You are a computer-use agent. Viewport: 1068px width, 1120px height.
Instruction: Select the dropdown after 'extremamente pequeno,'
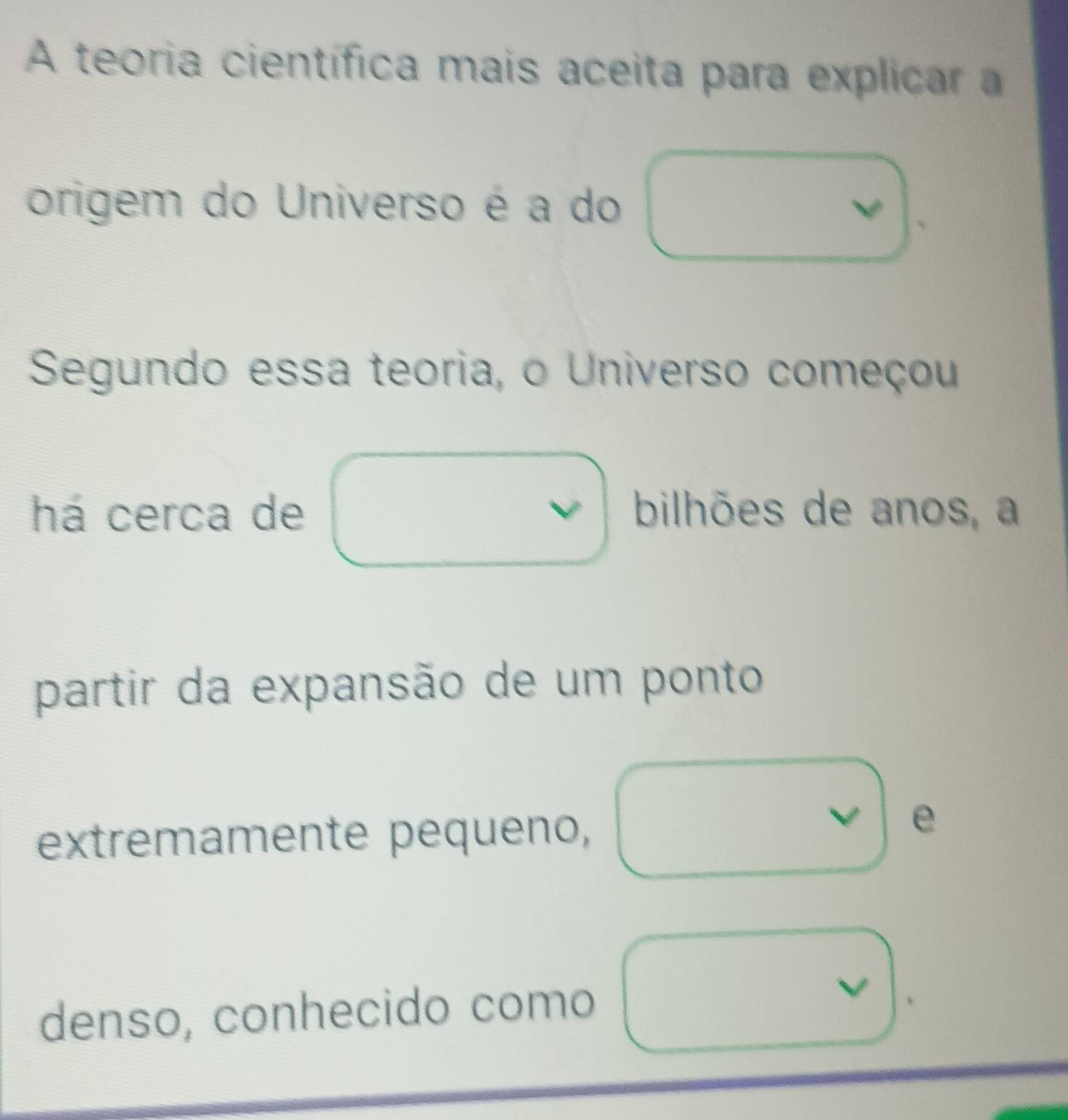(753, 818)
